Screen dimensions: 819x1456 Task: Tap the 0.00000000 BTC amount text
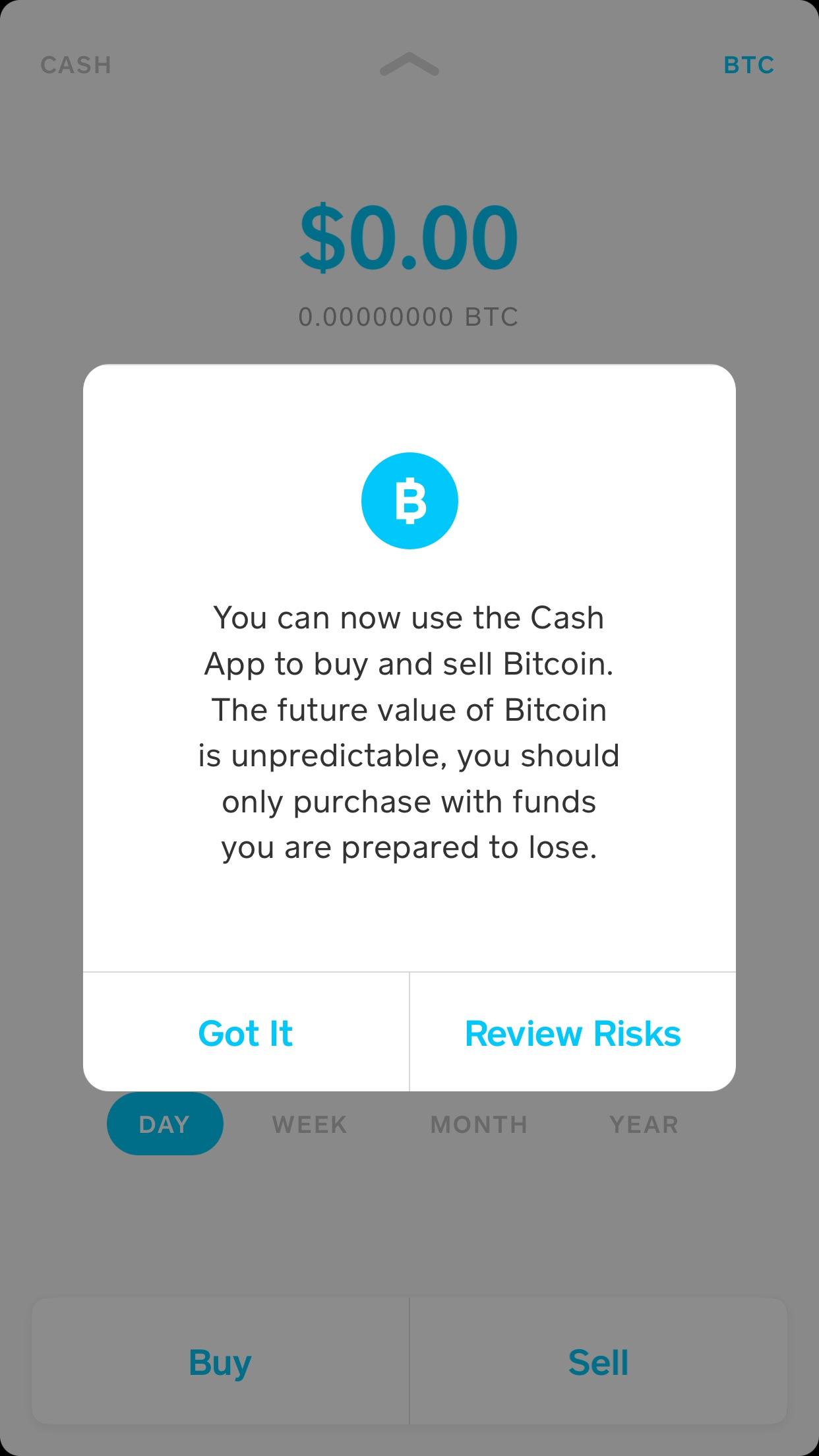click(409, 317)
